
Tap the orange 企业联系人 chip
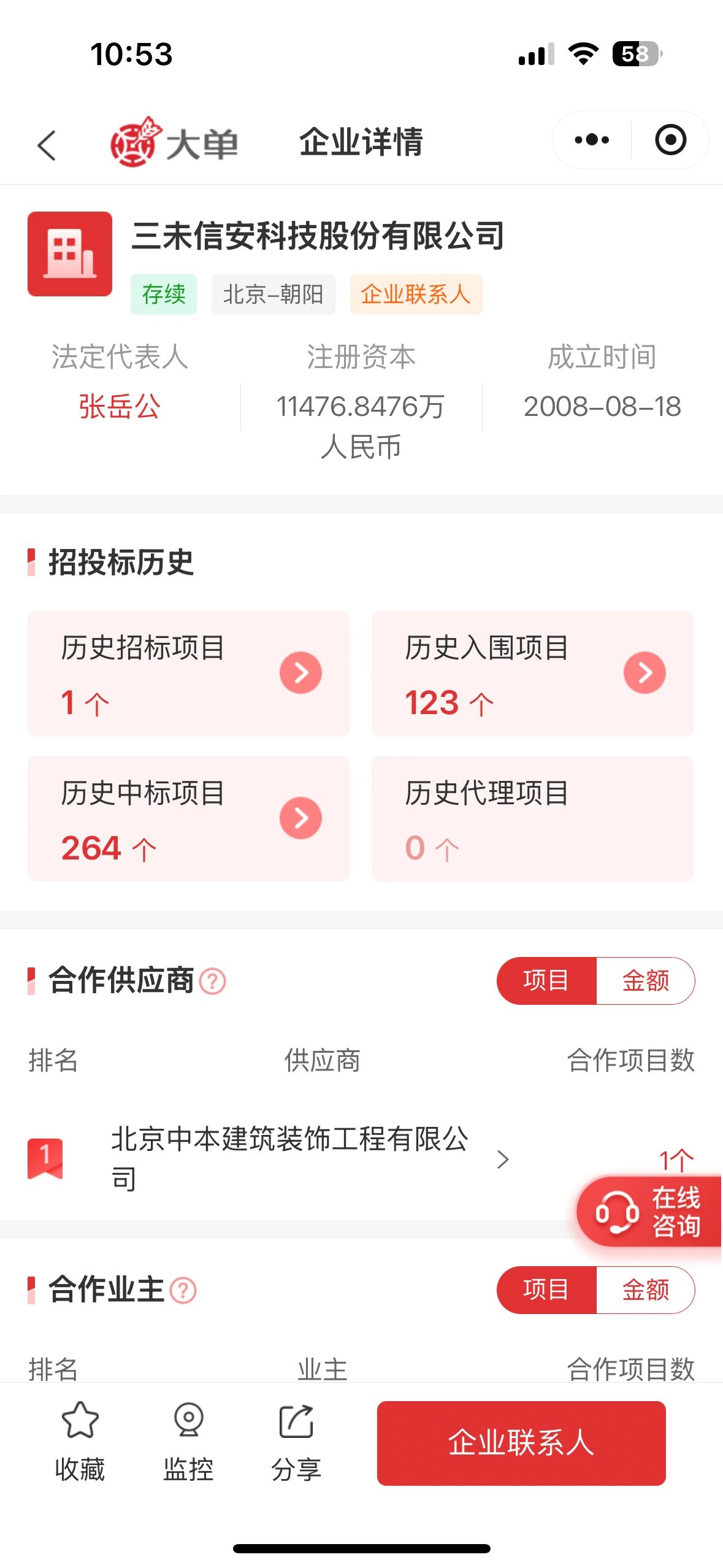pyautogui.click(x=416, y=294)
